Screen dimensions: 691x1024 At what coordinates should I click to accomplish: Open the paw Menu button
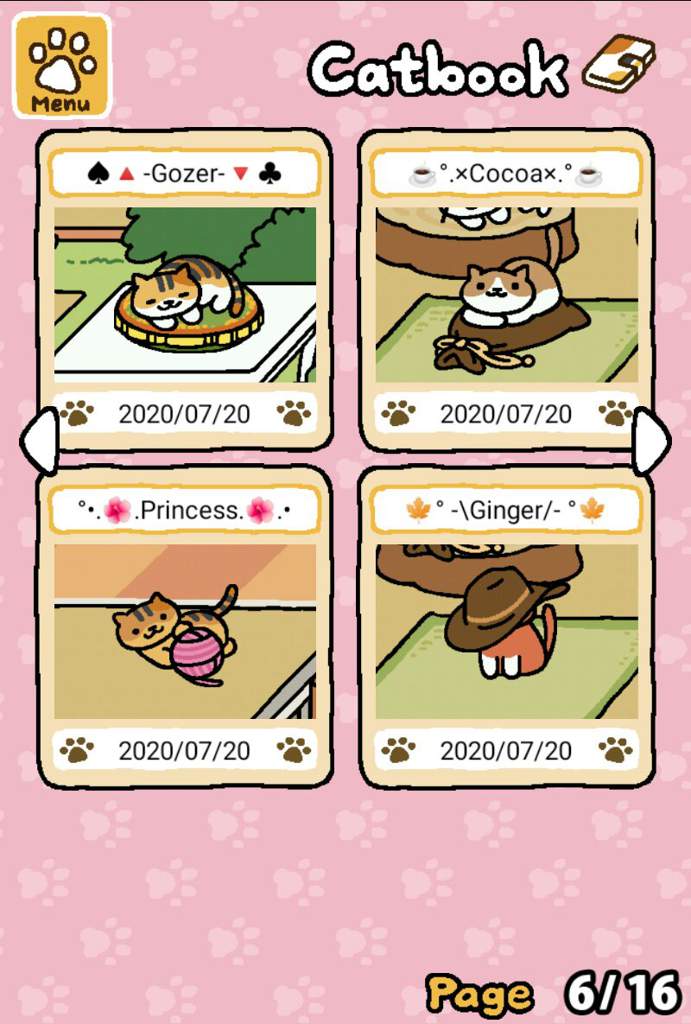pyautogui.click(x=61, y=66)
